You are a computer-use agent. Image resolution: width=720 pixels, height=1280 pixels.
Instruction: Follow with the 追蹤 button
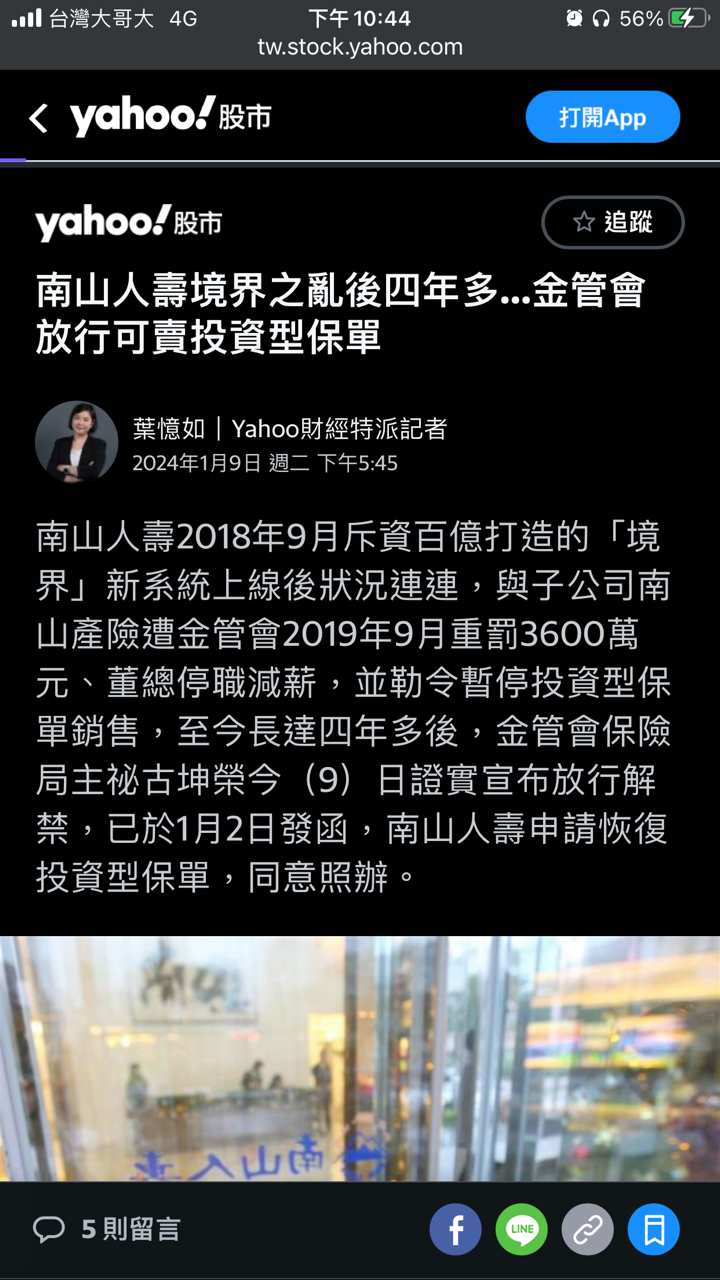[612, 222]
